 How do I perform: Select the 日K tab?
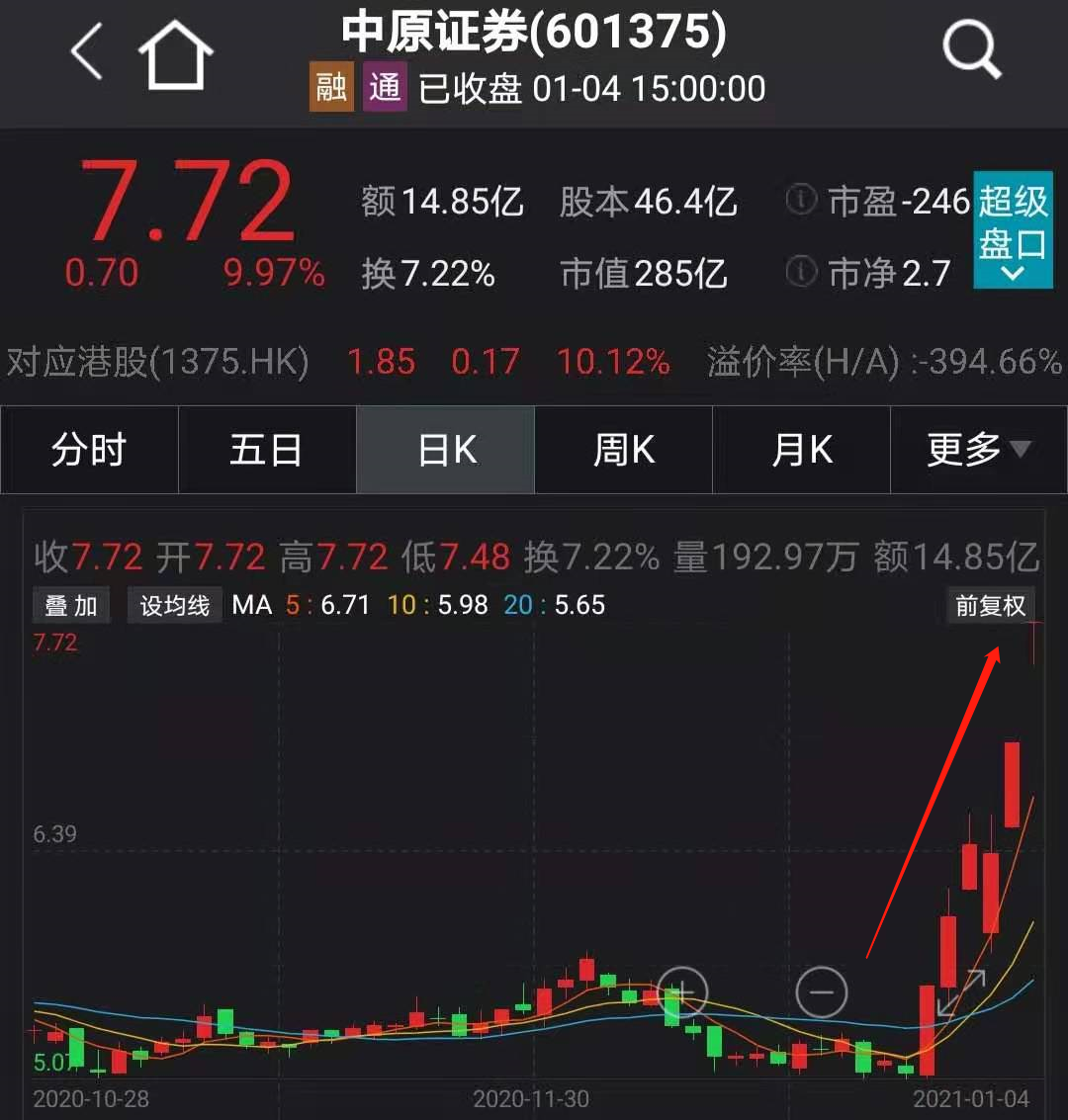(446, 450)
